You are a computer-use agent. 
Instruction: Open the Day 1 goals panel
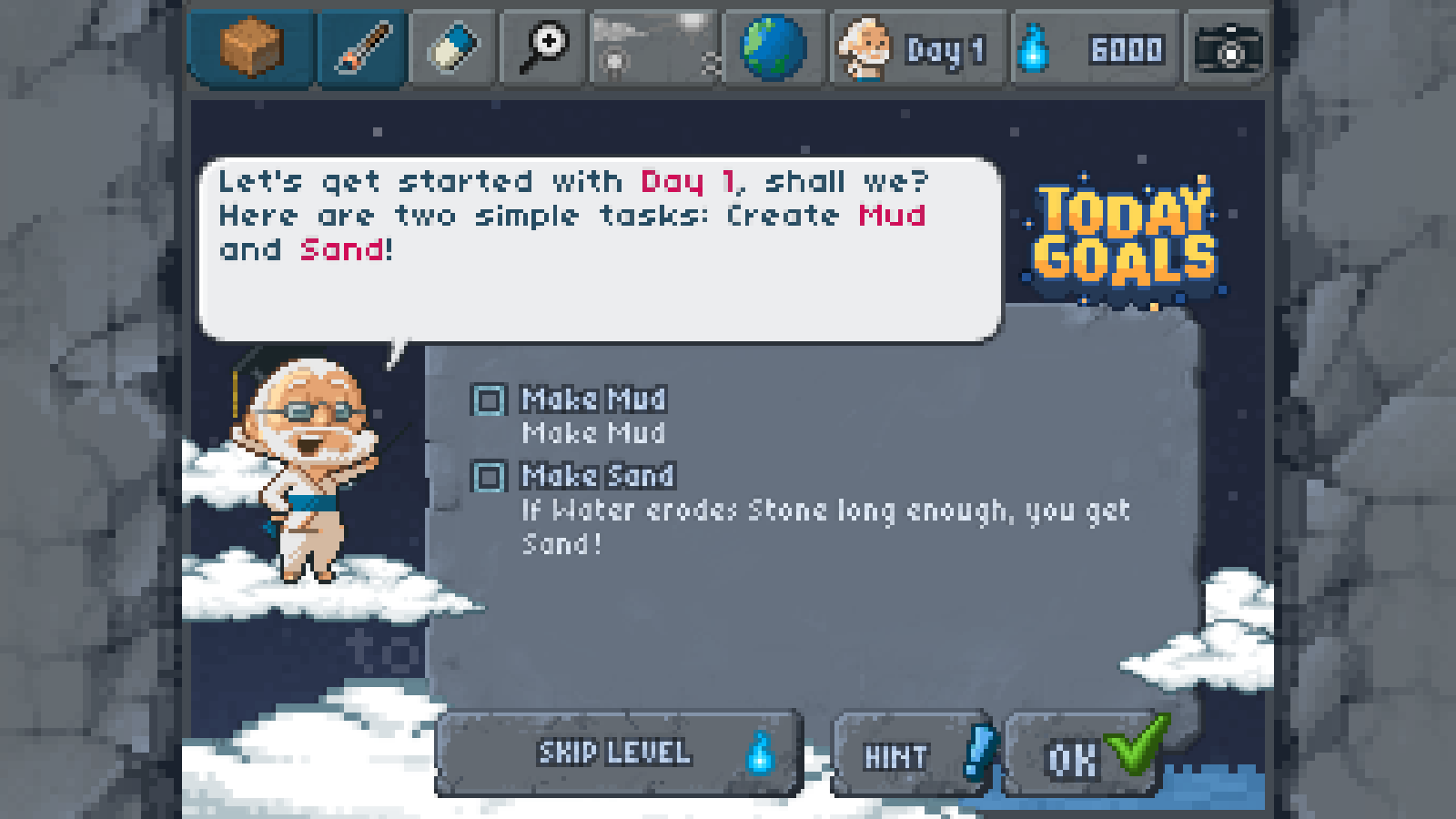click(x=917, y=48)
